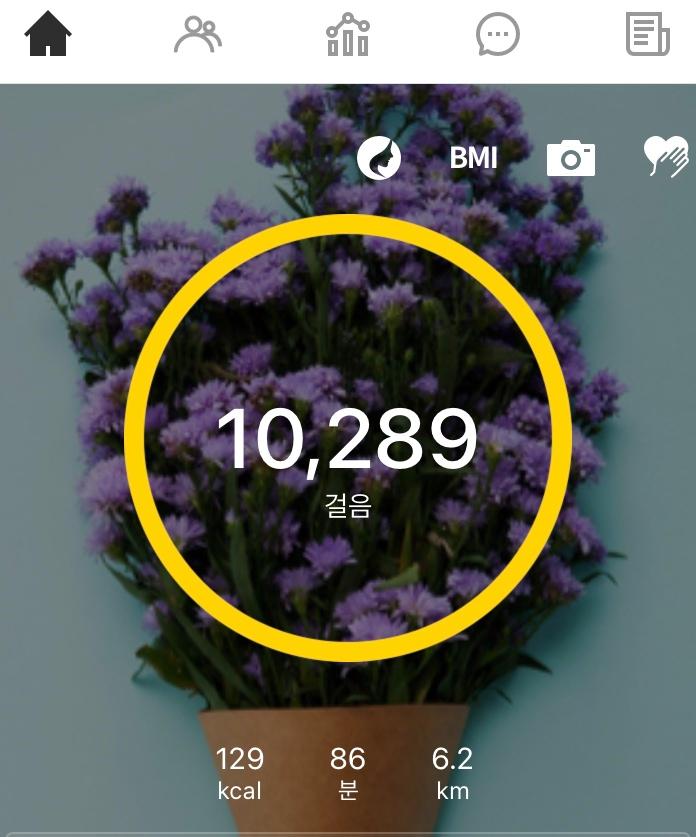This screenshot has height=837, width=696.
Task: Go to the home tab
Action: (48, 35)
